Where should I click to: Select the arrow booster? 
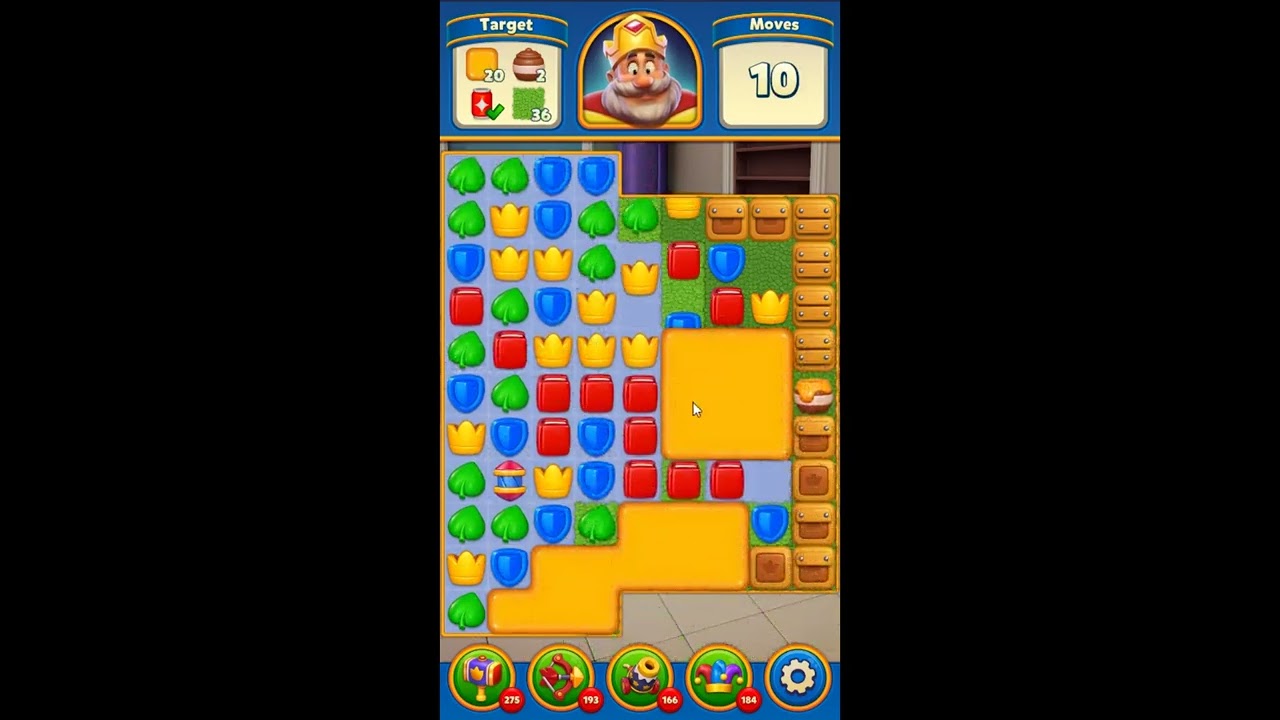pos(560,677)
